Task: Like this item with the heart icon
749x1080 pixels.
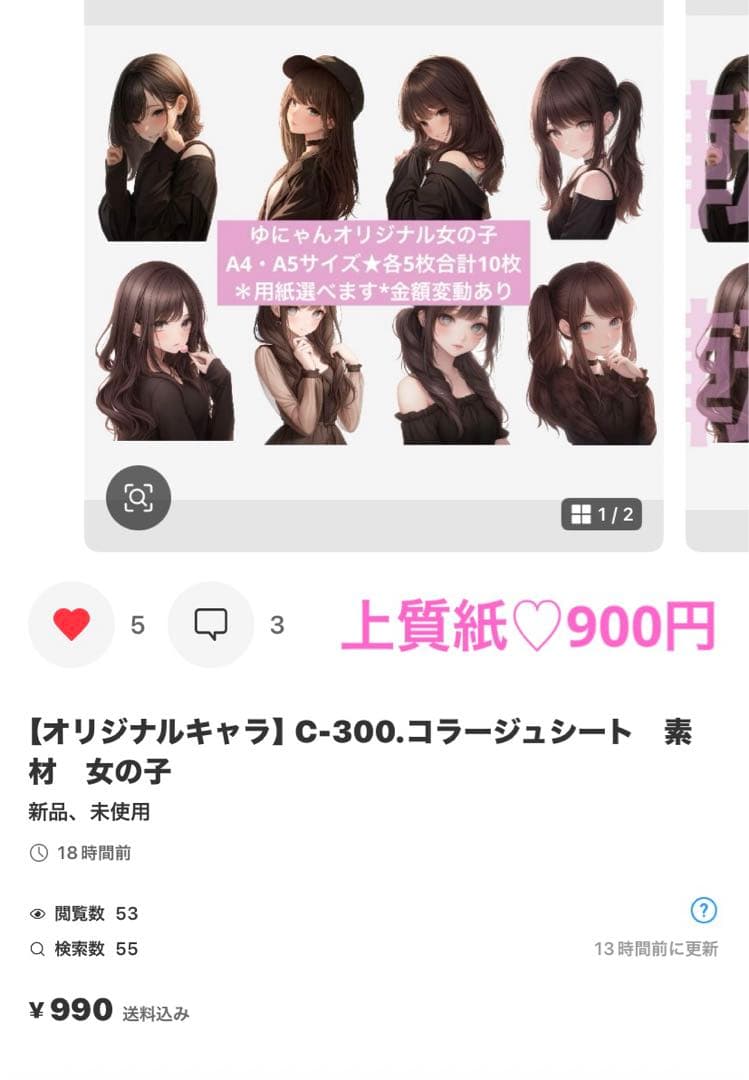Action: pyautogui.click(x=71, y=625)
